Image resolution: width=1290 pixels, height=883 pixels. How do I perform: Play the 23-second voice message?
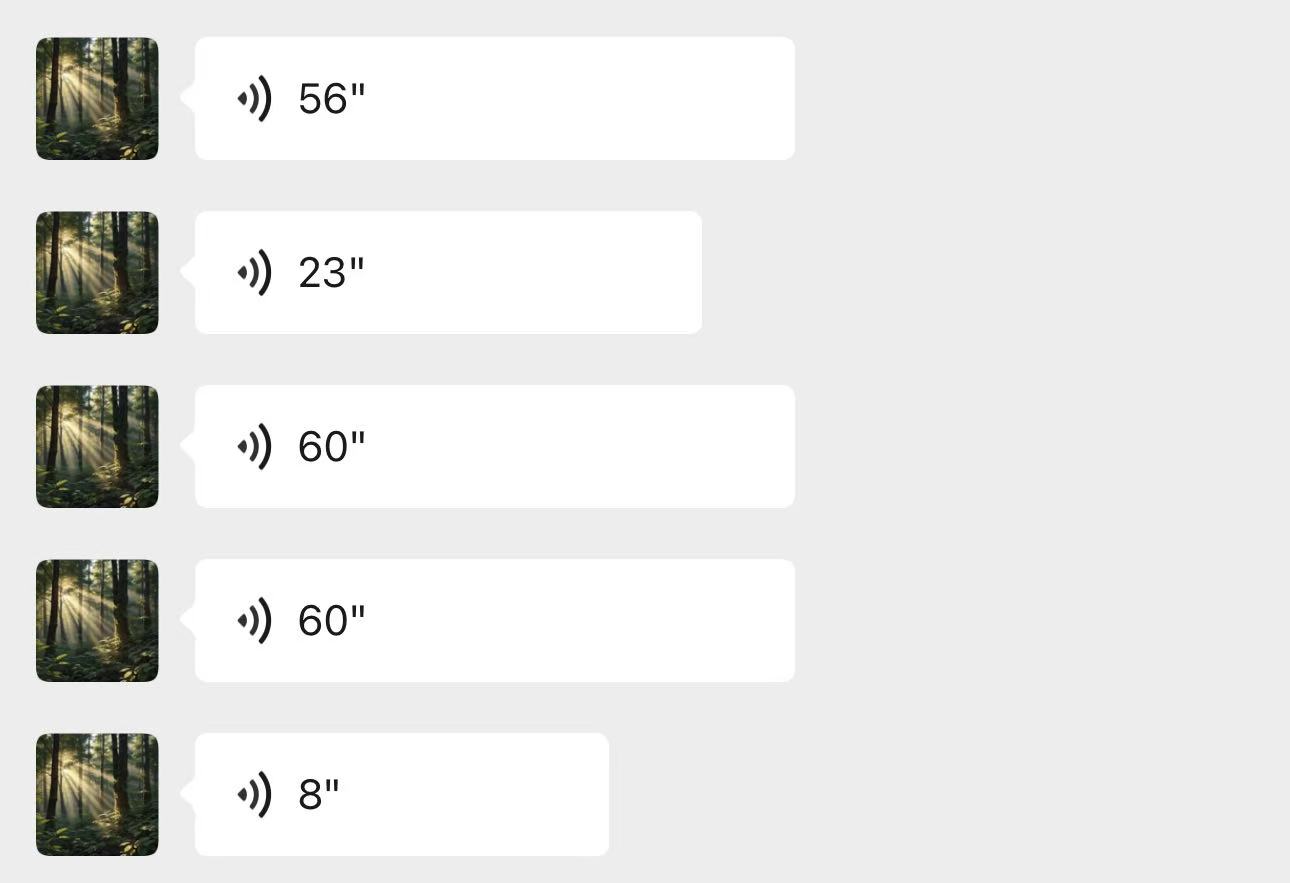(448, 272)
